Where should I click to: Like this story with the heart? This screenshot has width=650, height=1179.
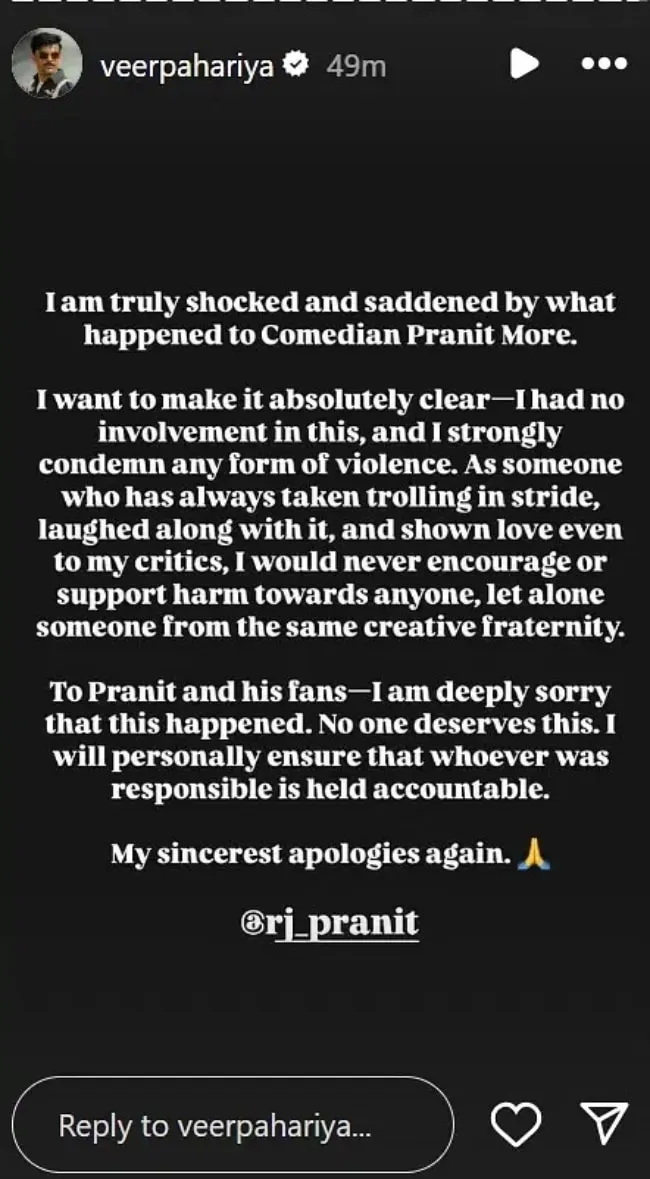517,1125
